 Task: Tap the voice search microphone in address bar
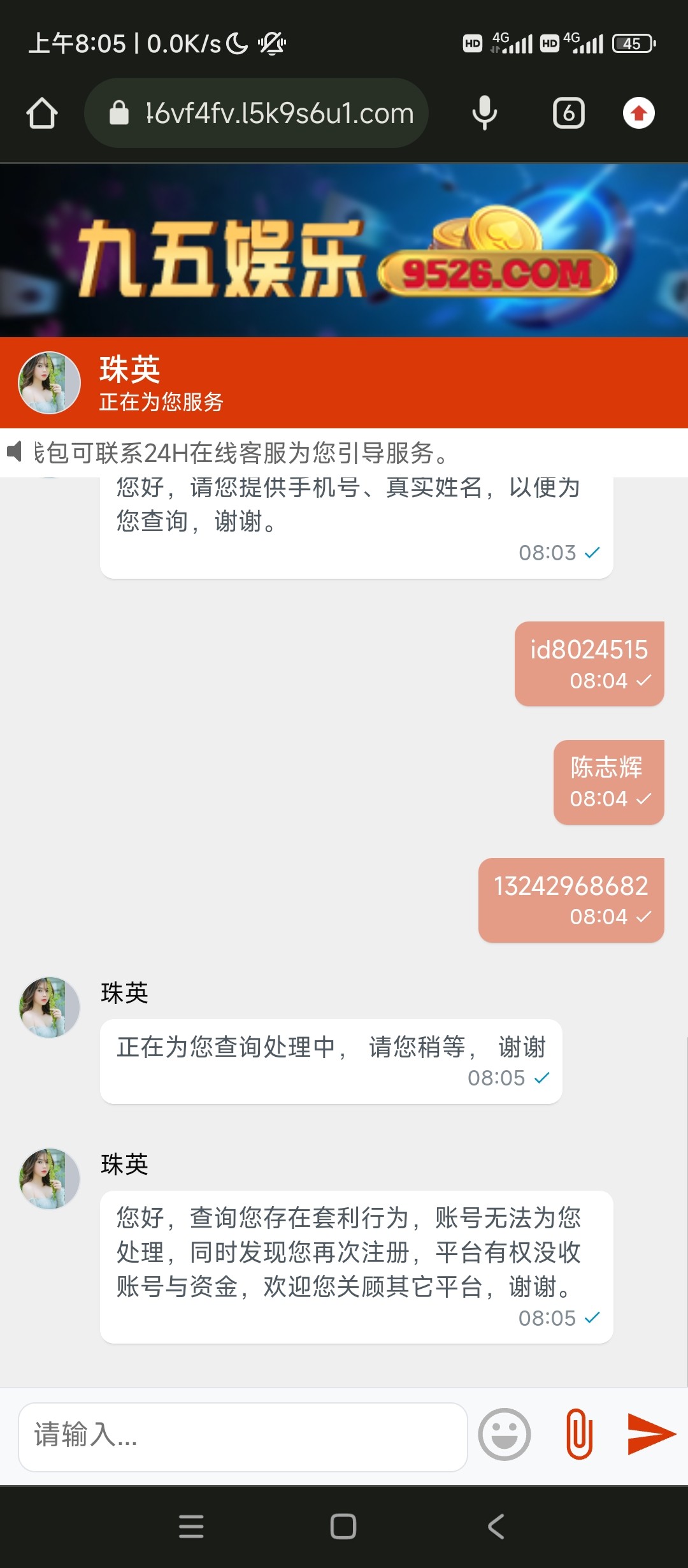484,113
